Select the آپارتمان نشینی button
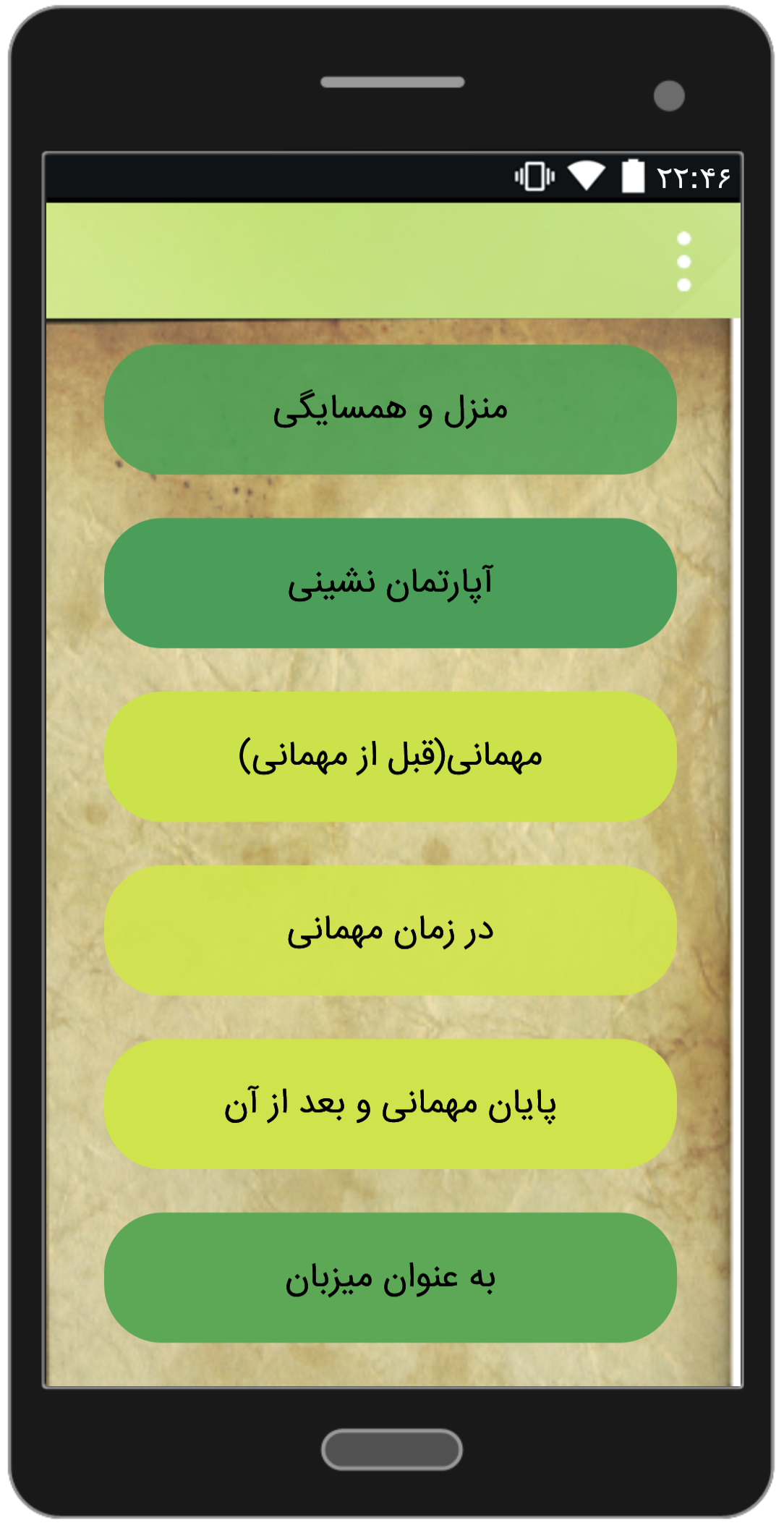Viewport: 784px width, 1528px height. [x=391, y=583]
